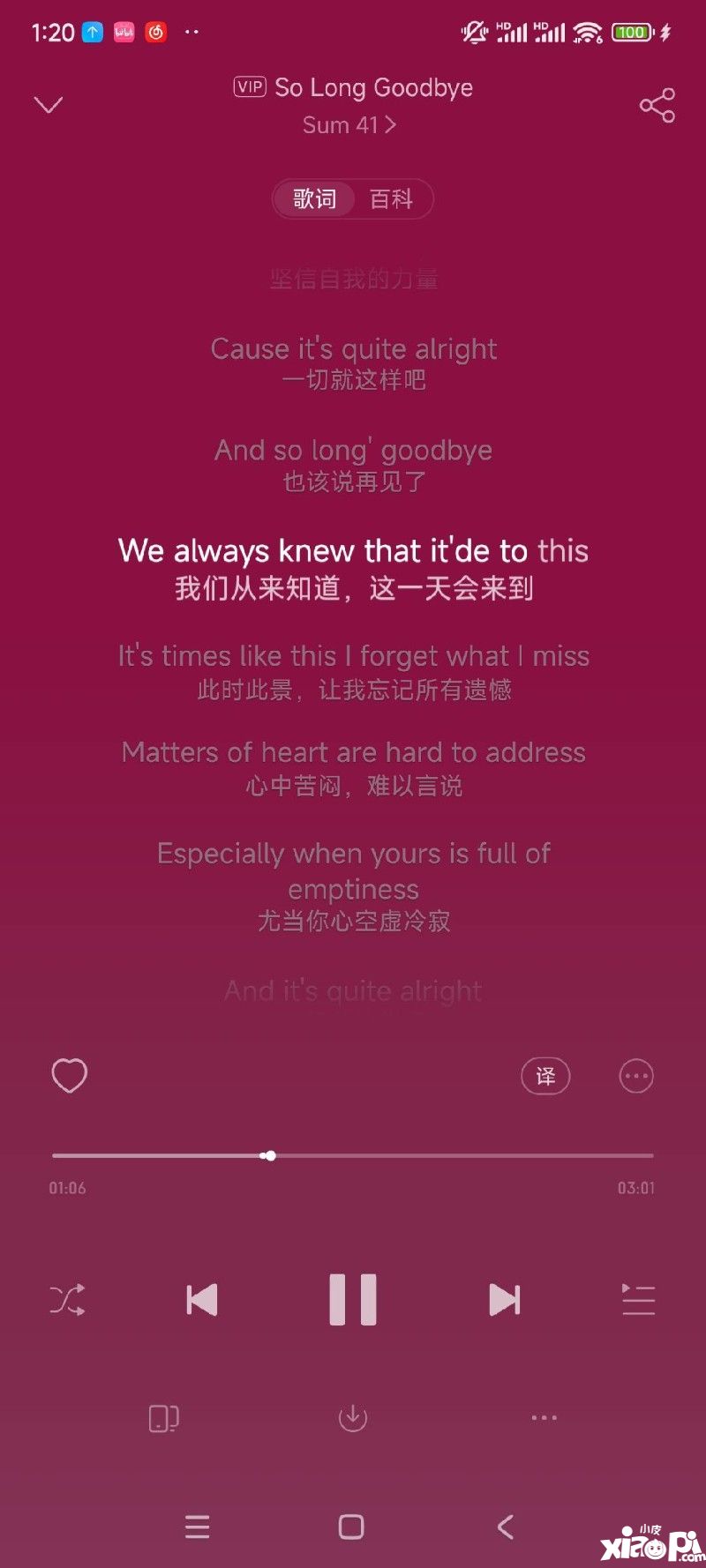Open artist Sum 41 page
Screen dimensions: 706x1568
(349, 125)
